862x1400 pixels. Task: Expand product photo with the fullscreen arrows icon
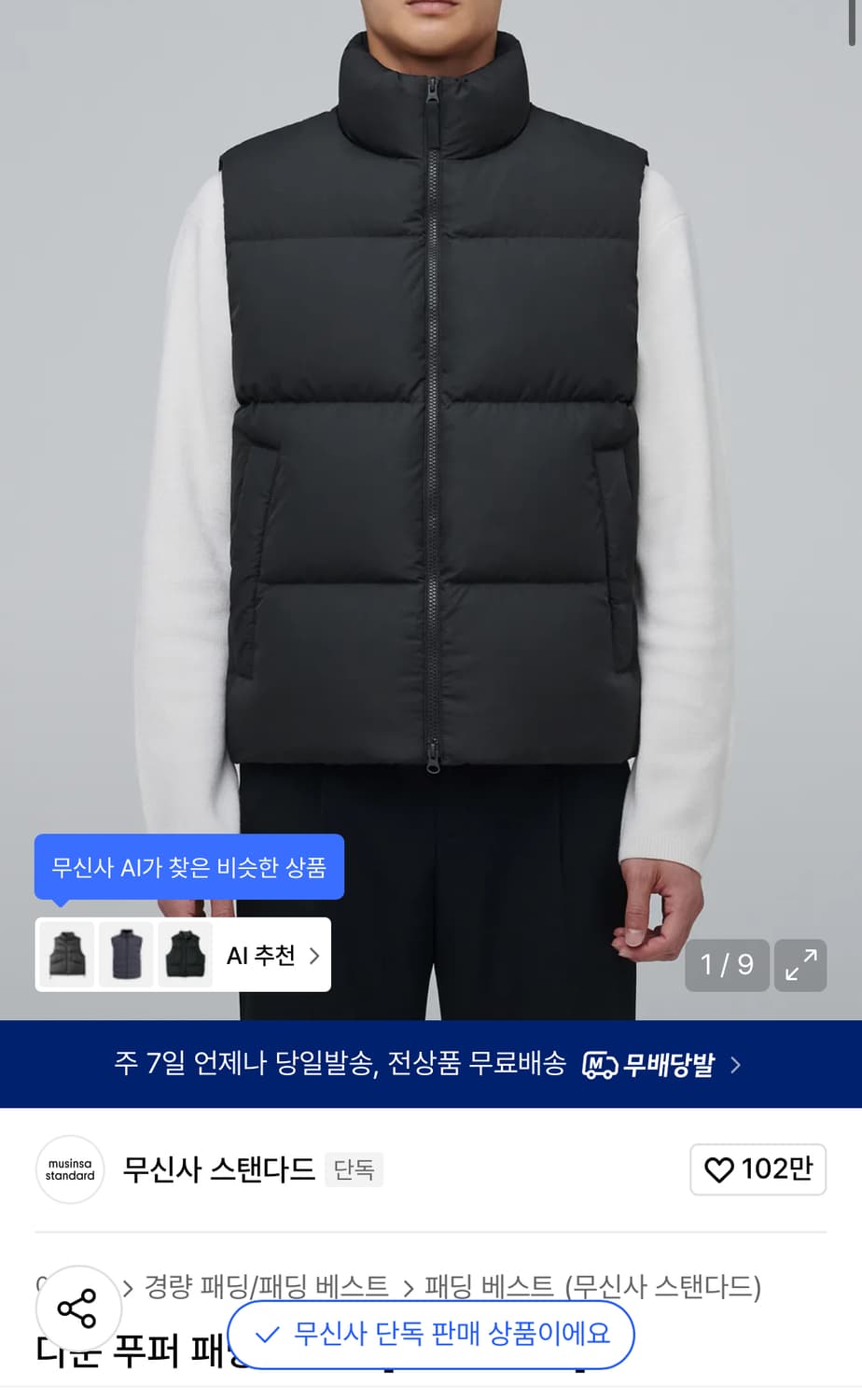800,966
